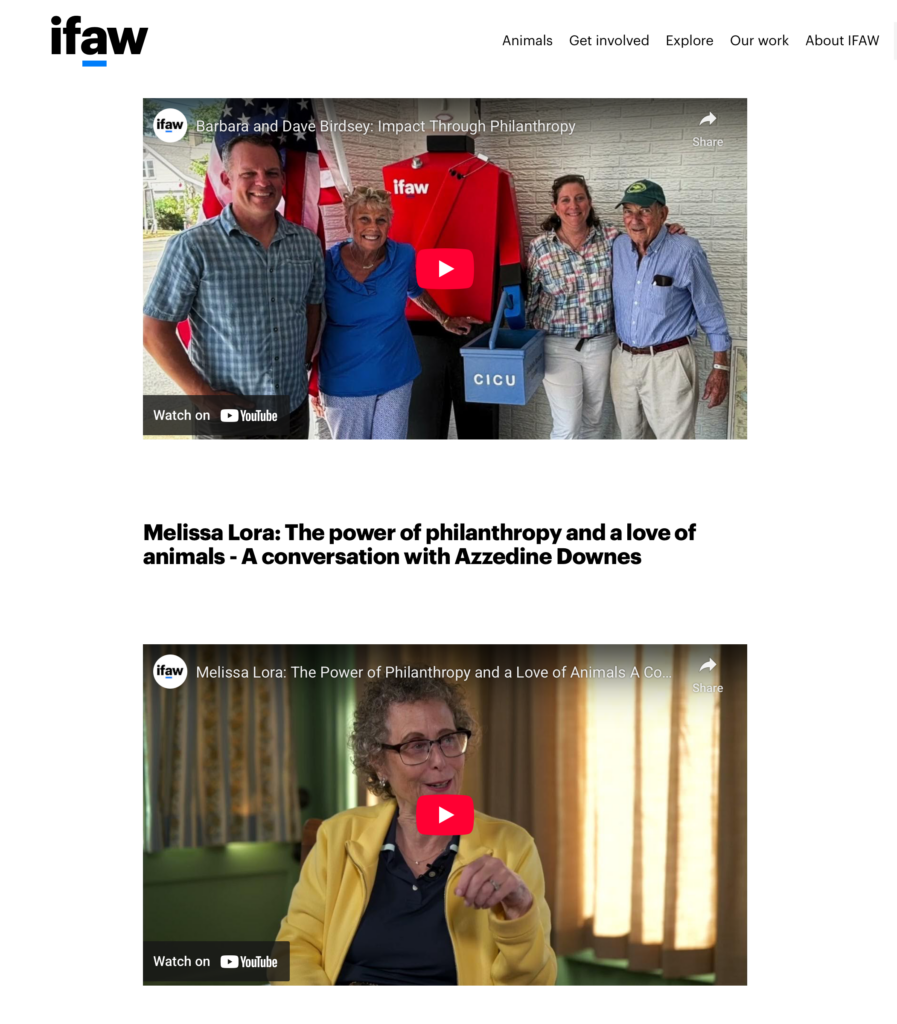Open the About IFAW menu

coord(841,41)
